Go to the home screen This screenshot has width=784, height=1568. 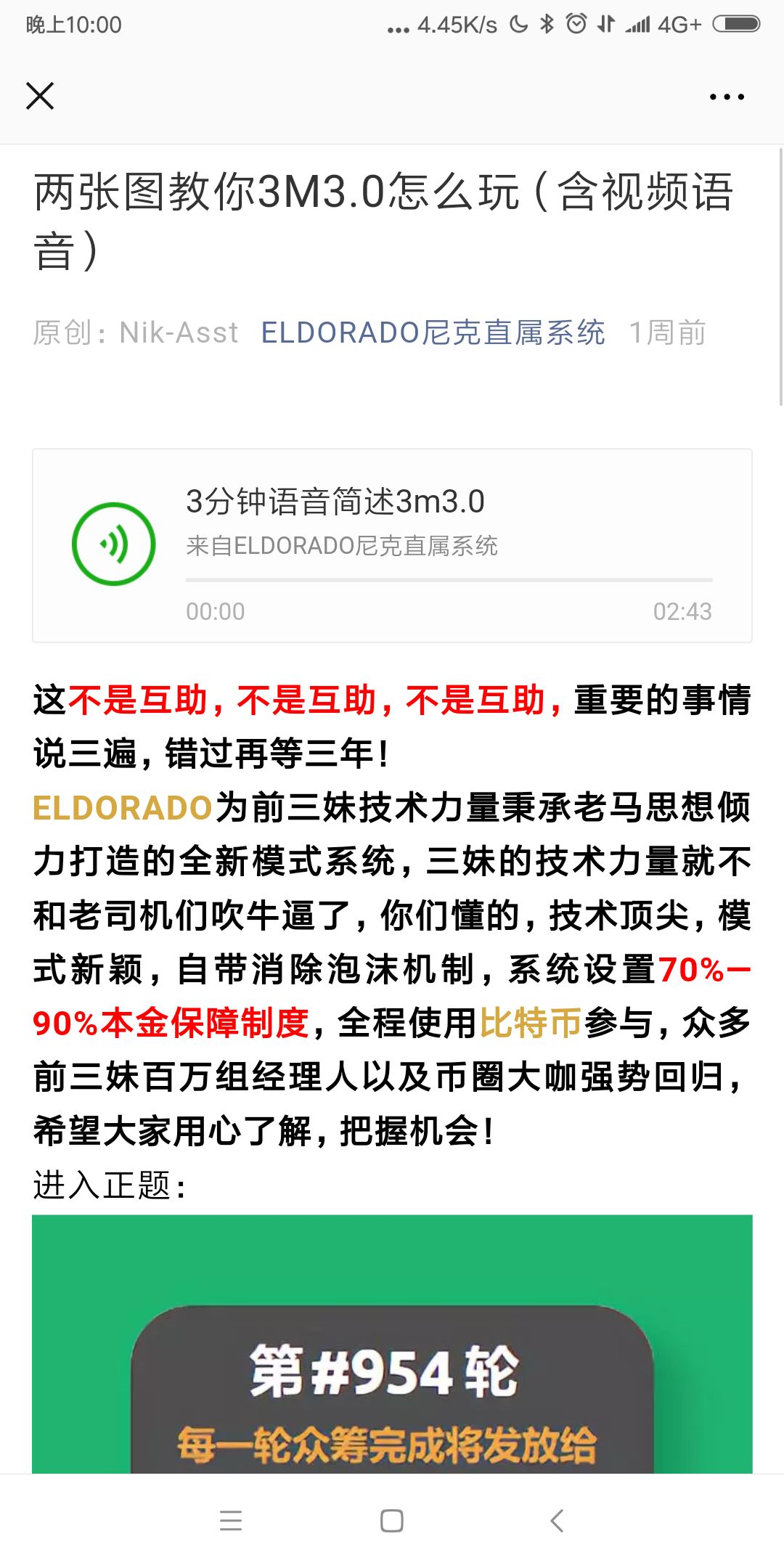click(x=392, y=1521)
